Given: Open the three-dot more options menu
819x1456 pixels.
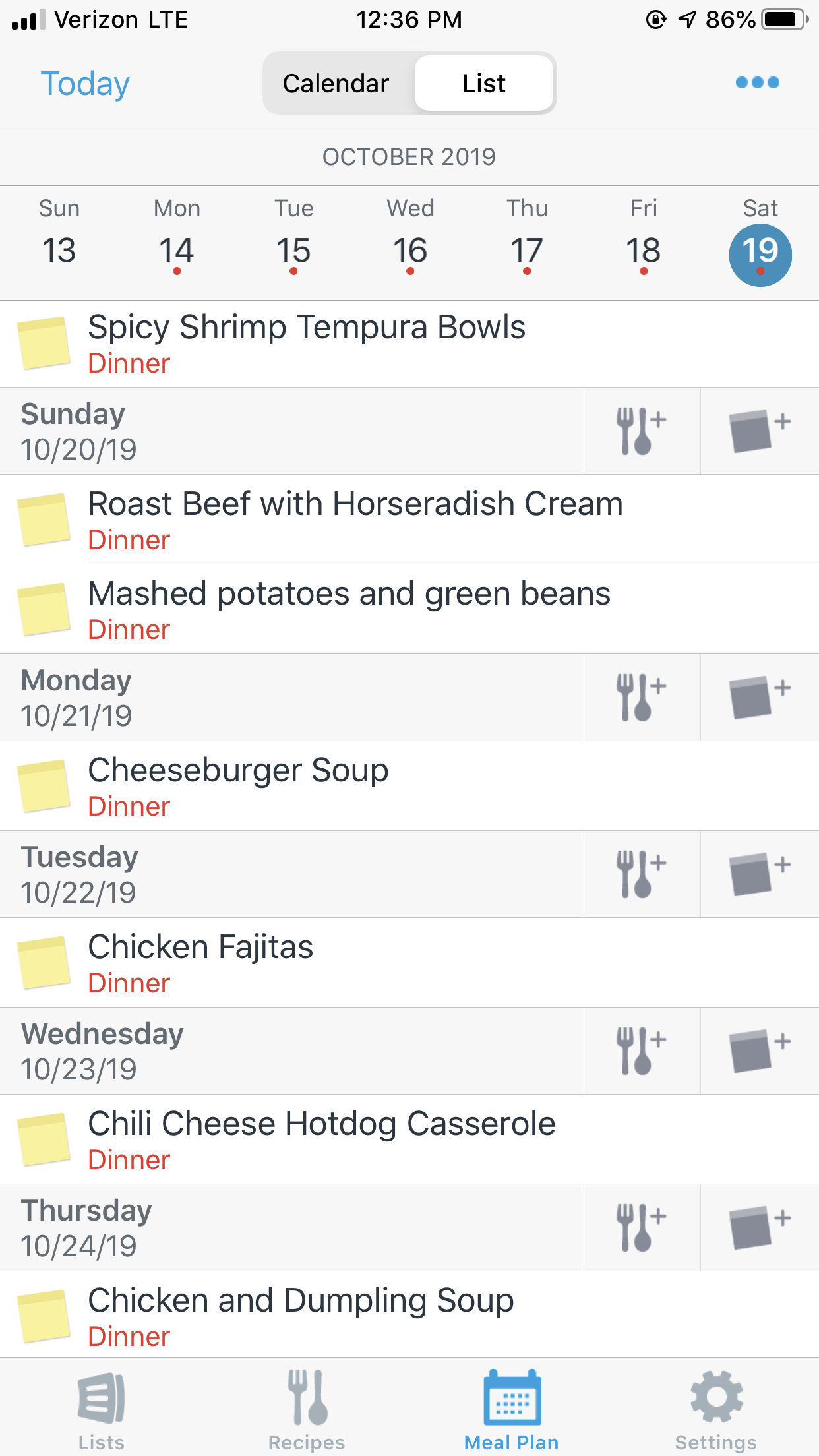Looking at the screenshot, I should (757, 82).
